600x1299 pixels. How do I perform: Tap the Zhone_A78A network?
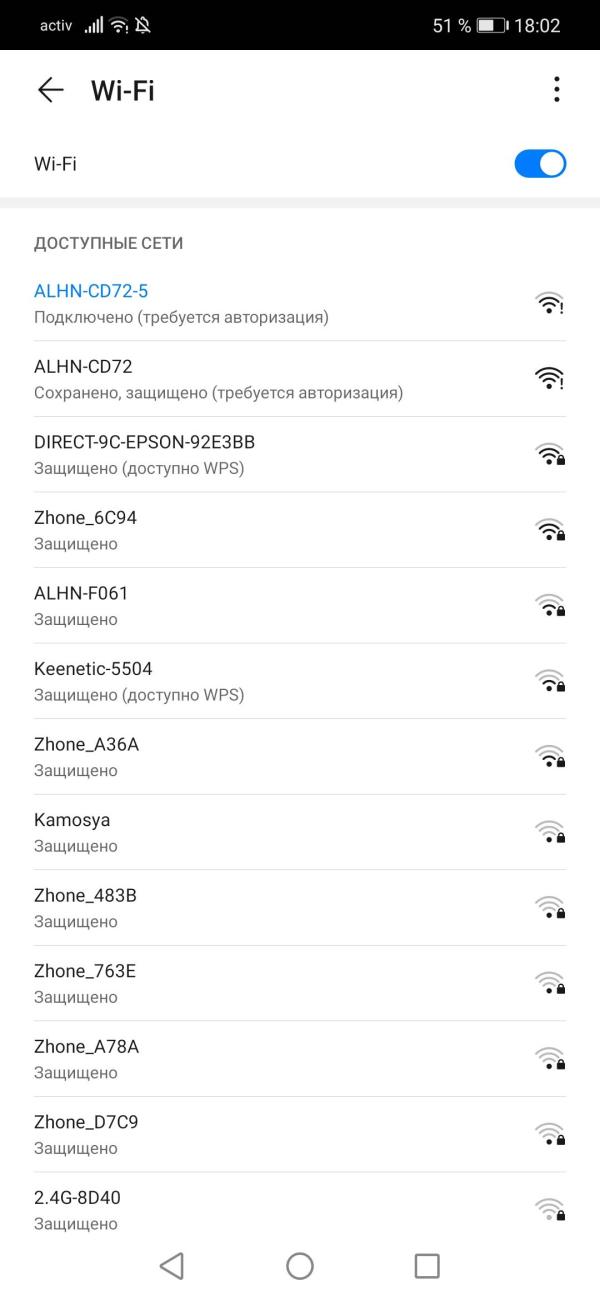pos(280,1058)
